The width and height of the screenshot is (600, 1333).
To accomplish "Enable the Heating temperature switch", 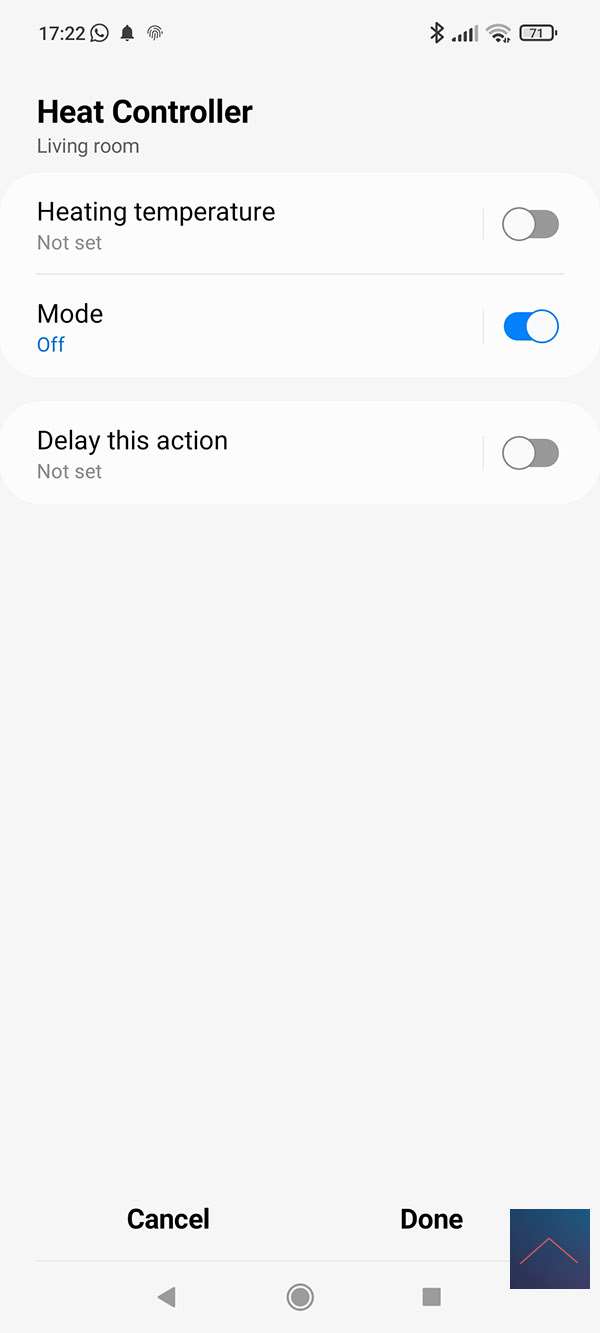I will [x=530, y=225].
